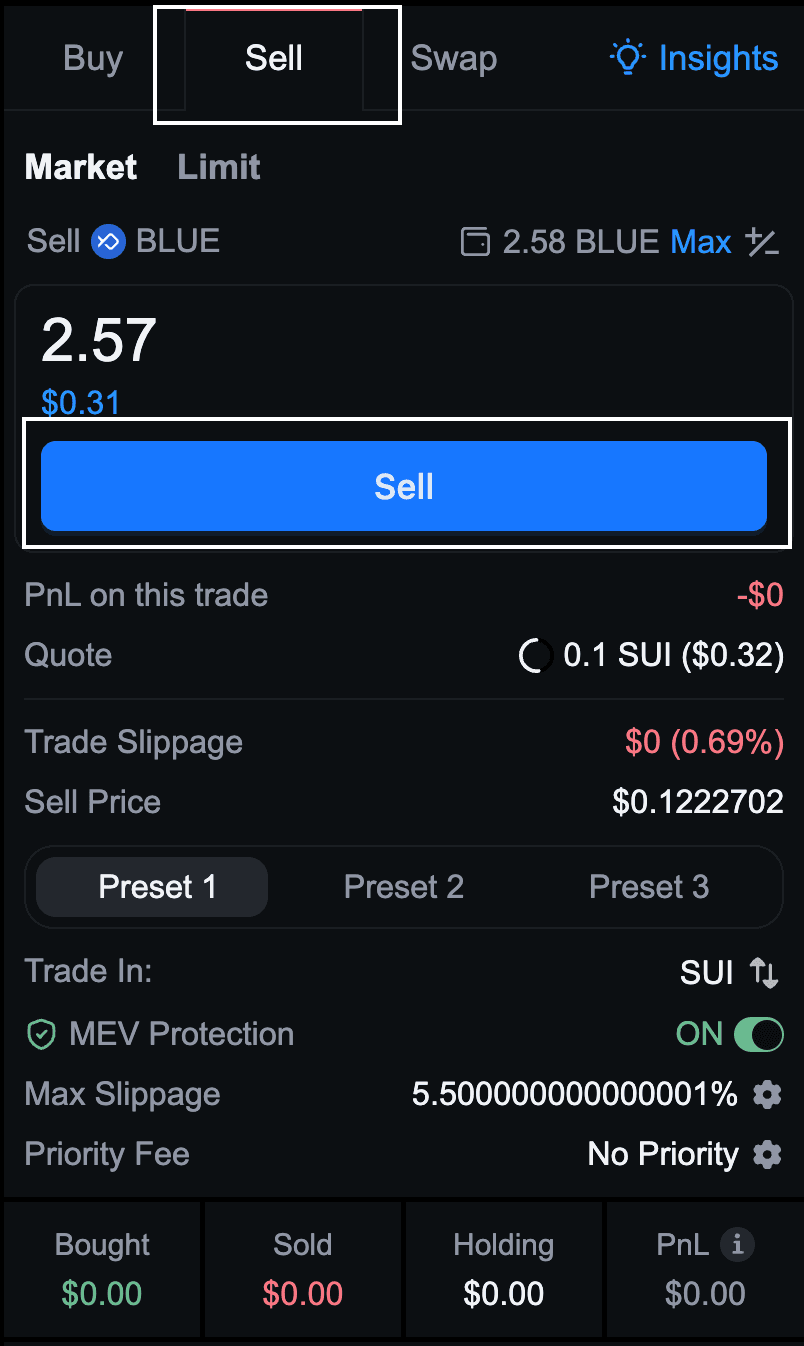
Task: Click the 2.57 amount input field
Action: [97, 340]
